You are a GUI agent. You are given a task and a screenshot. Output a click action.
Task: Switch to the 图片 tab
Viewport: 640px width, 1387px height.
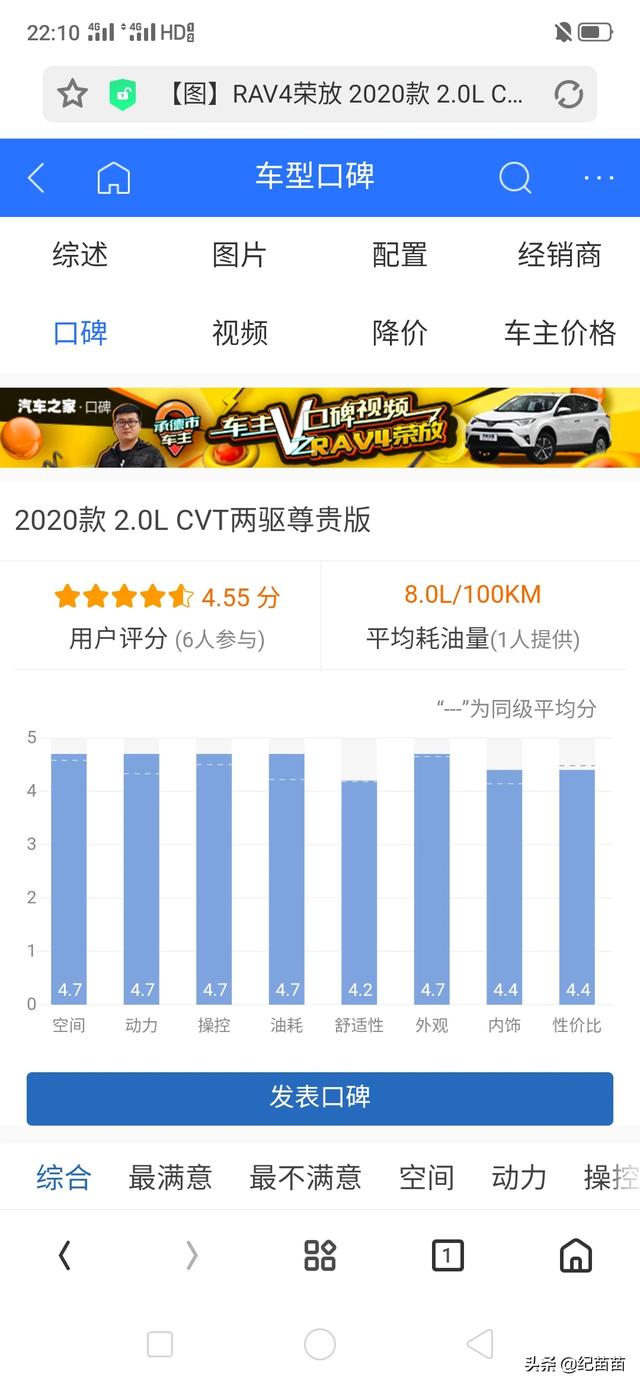(240, 255)
